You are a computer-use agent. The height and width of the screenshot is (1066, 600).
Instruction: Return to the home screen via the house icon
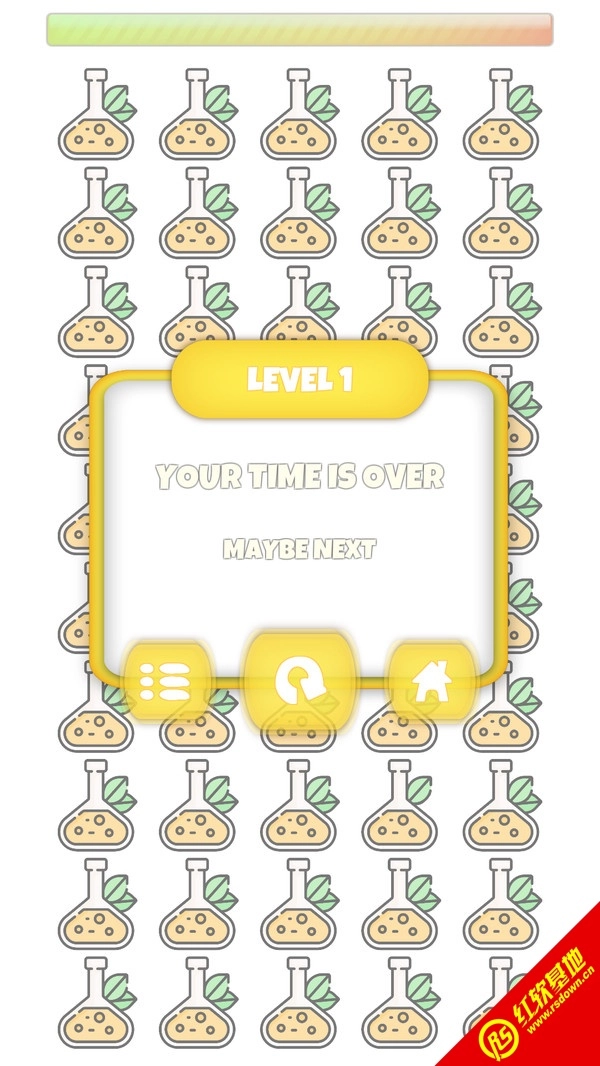pos(433,682)
